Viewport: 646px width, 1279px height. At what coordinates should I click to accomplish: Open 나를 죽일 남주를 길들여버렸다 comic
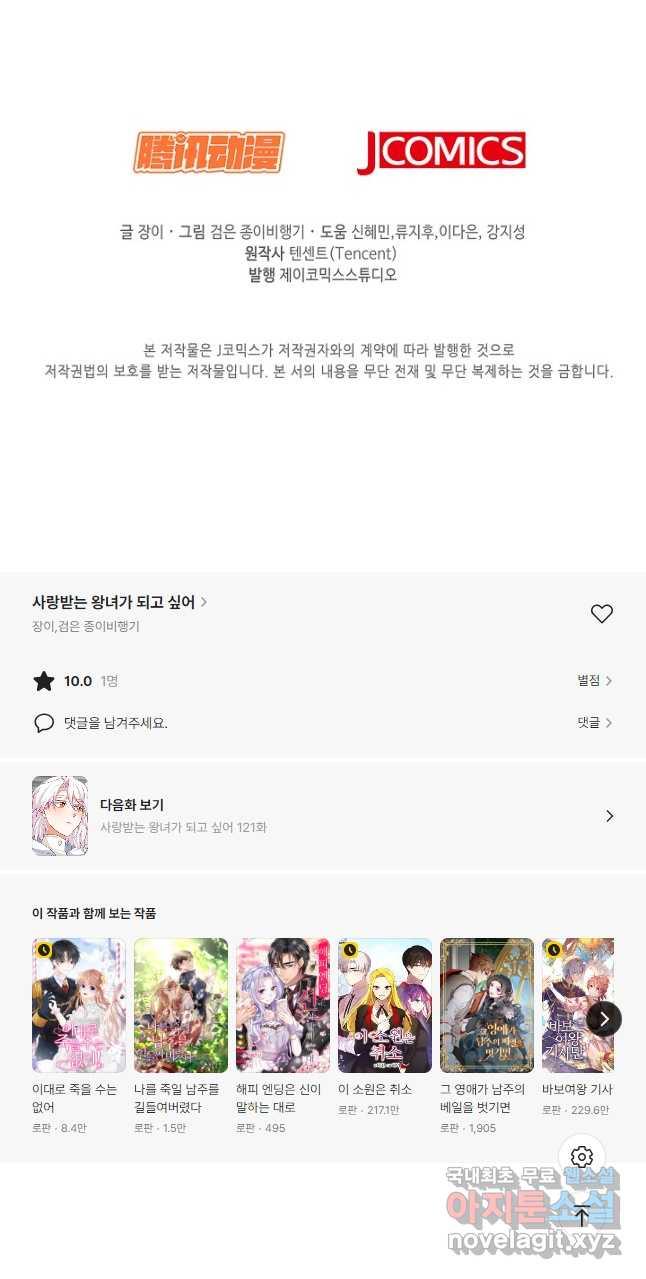(x=181, y=1005)
